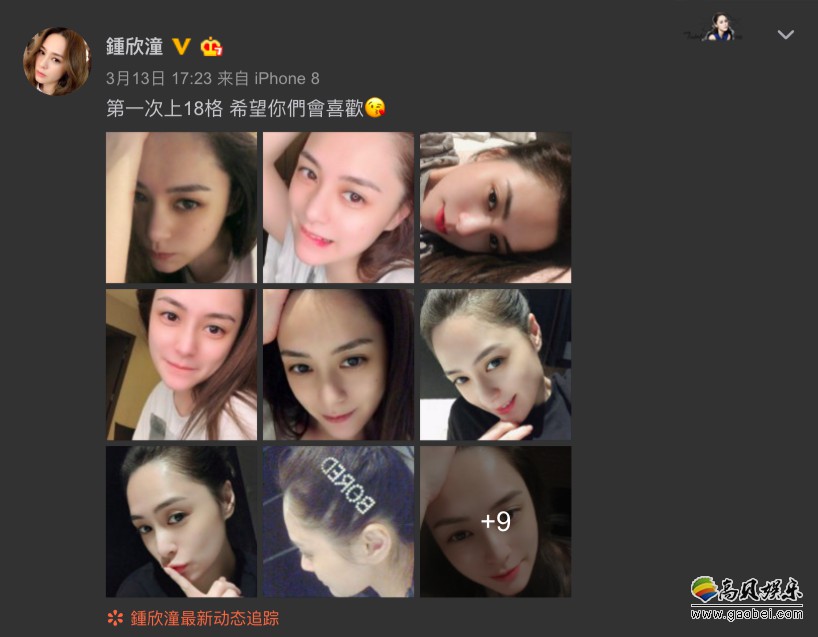Image resolution: width=818 pixels, height=637 pixels.
Task: View the photo with hair pulled back, black top
Action: 495,364
